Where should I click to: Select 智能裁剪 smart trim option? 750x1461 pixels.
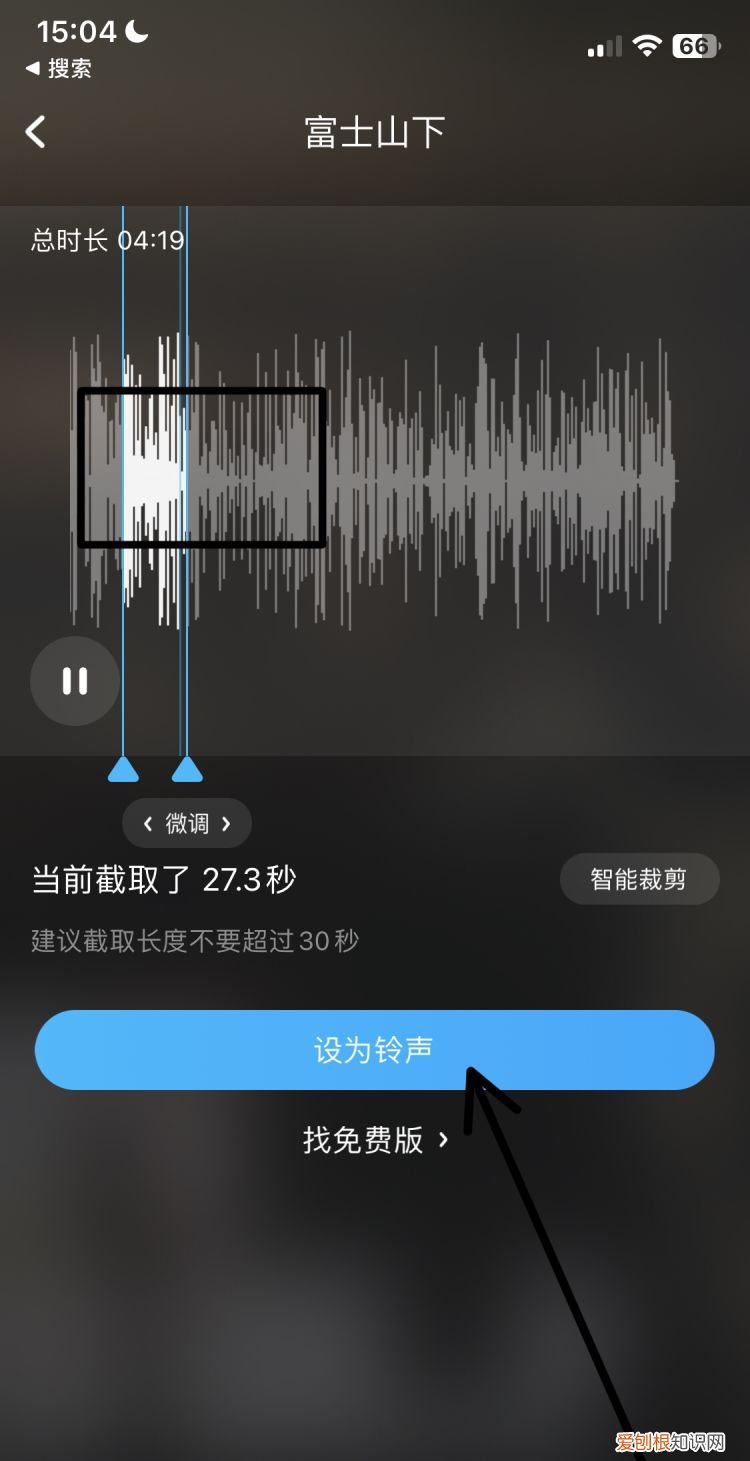click(640, 878)
